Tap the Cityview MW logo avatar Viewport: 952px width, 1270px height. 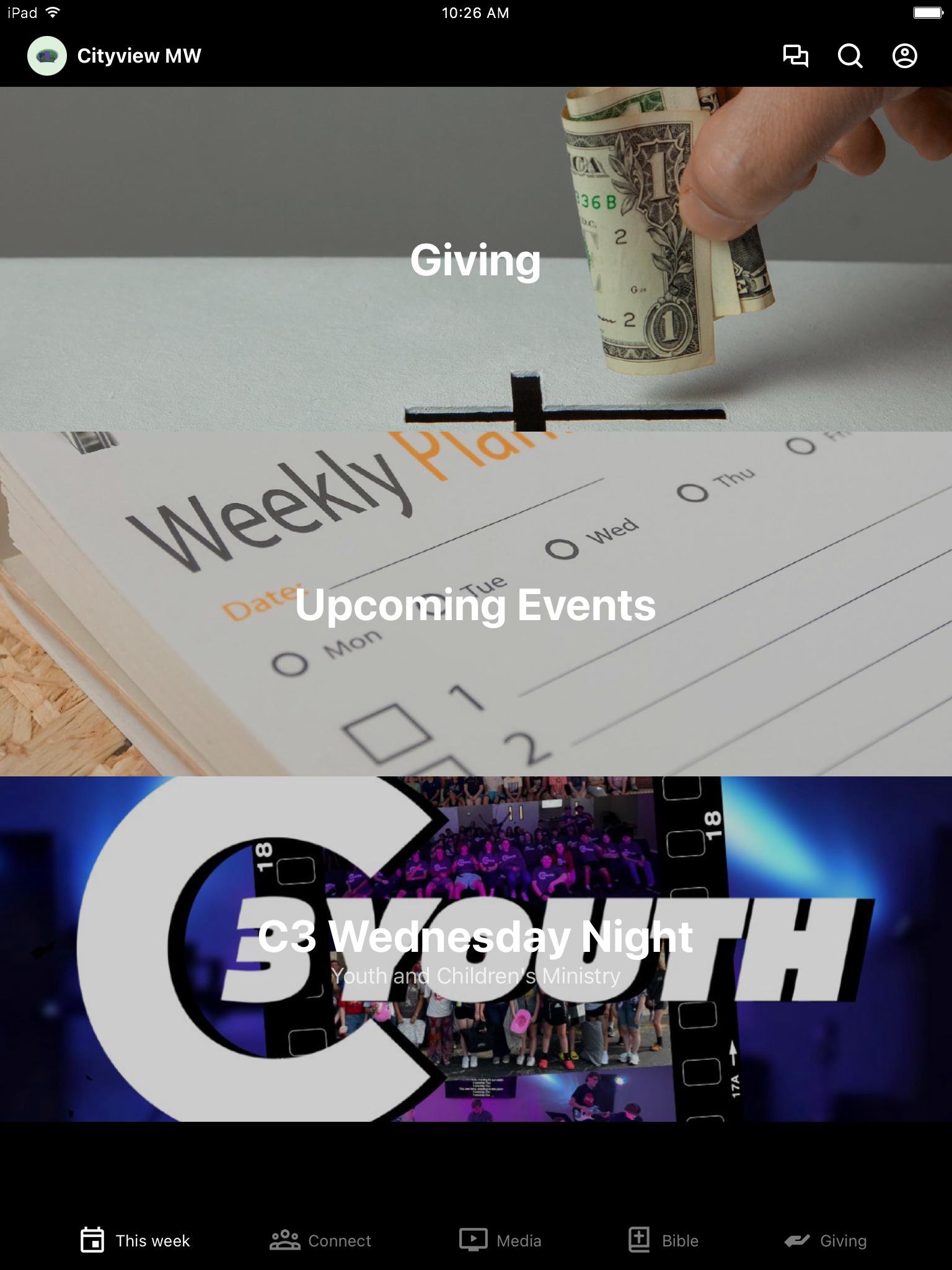[47, 56]
